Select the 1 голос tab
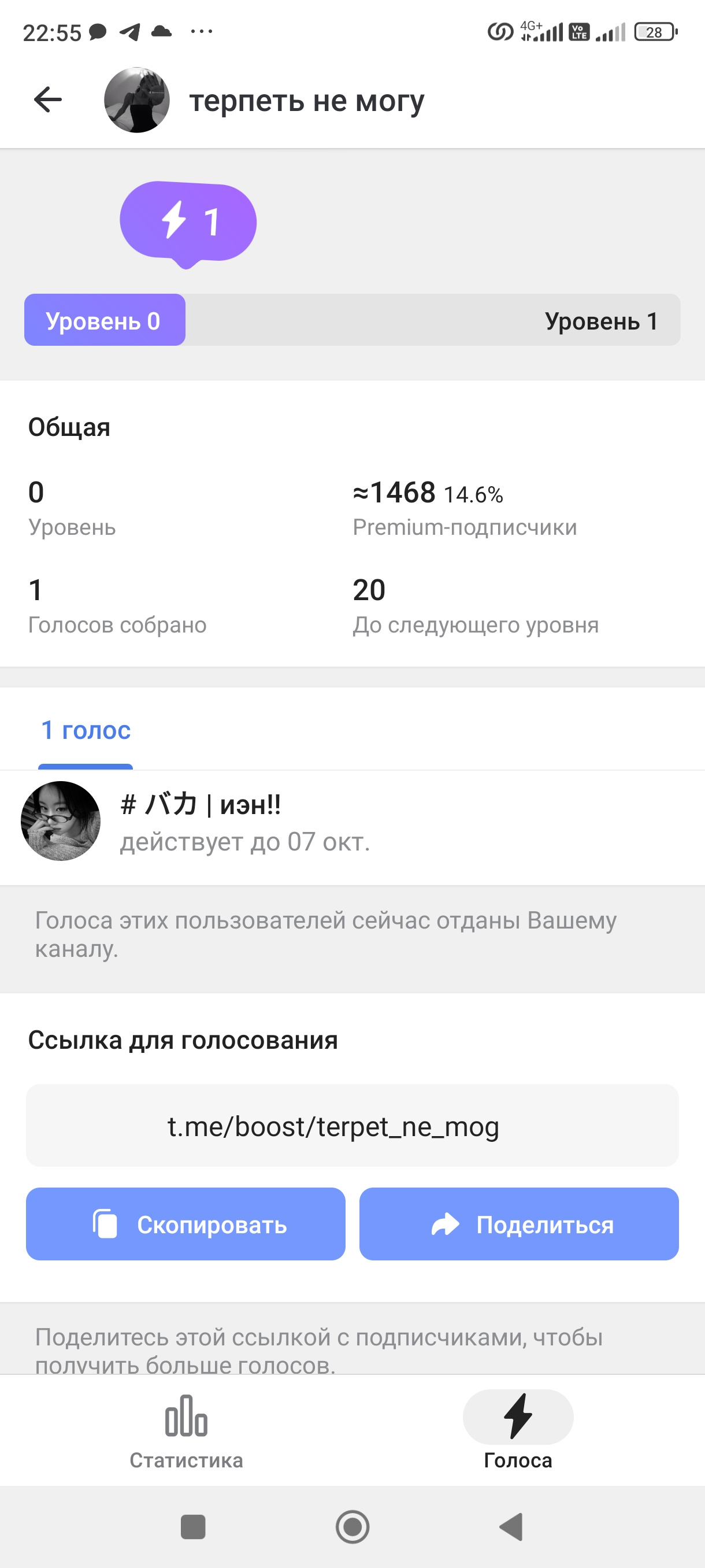 click(86, 730)
